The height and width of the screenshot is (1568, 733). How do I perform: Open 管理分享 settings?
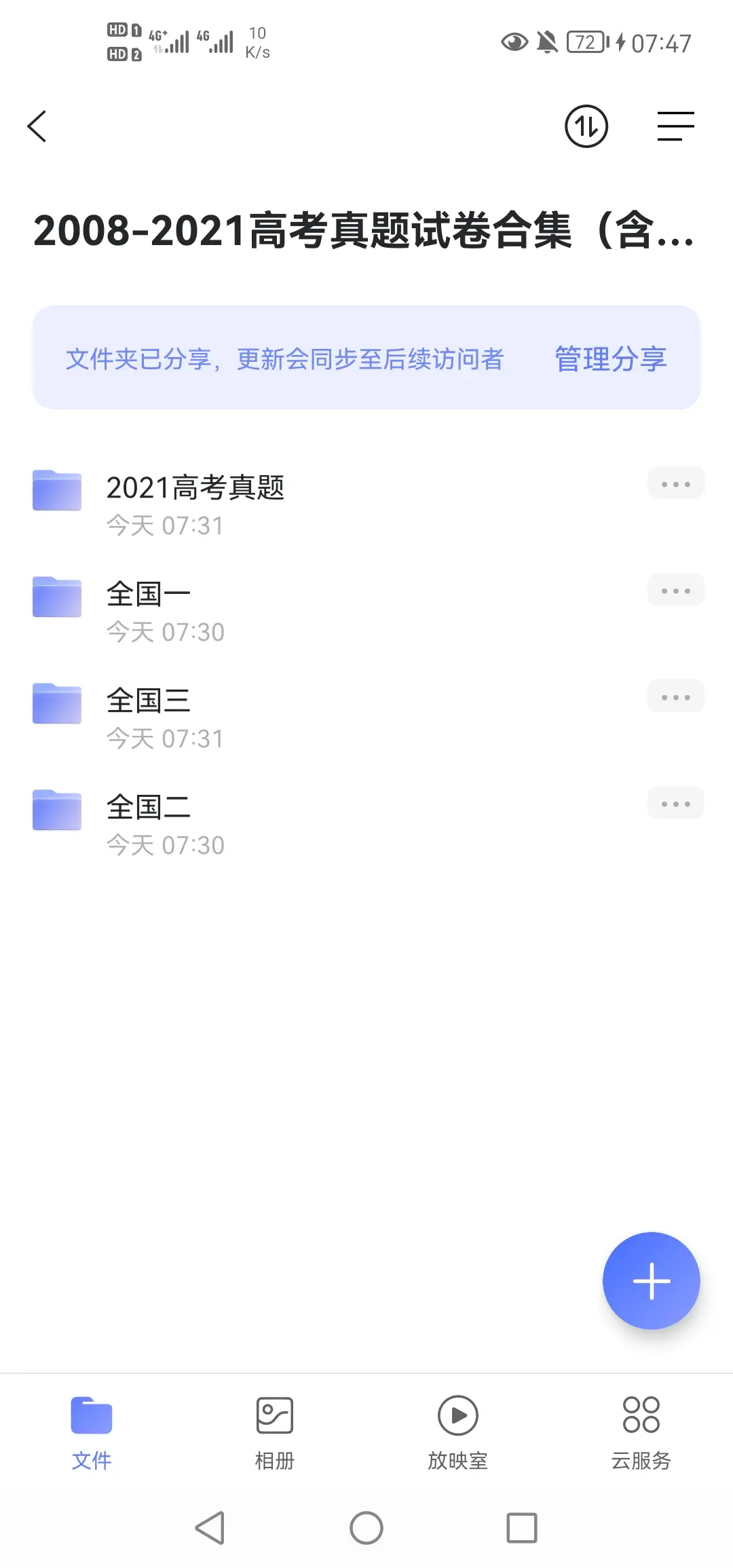tap(609, 359)
